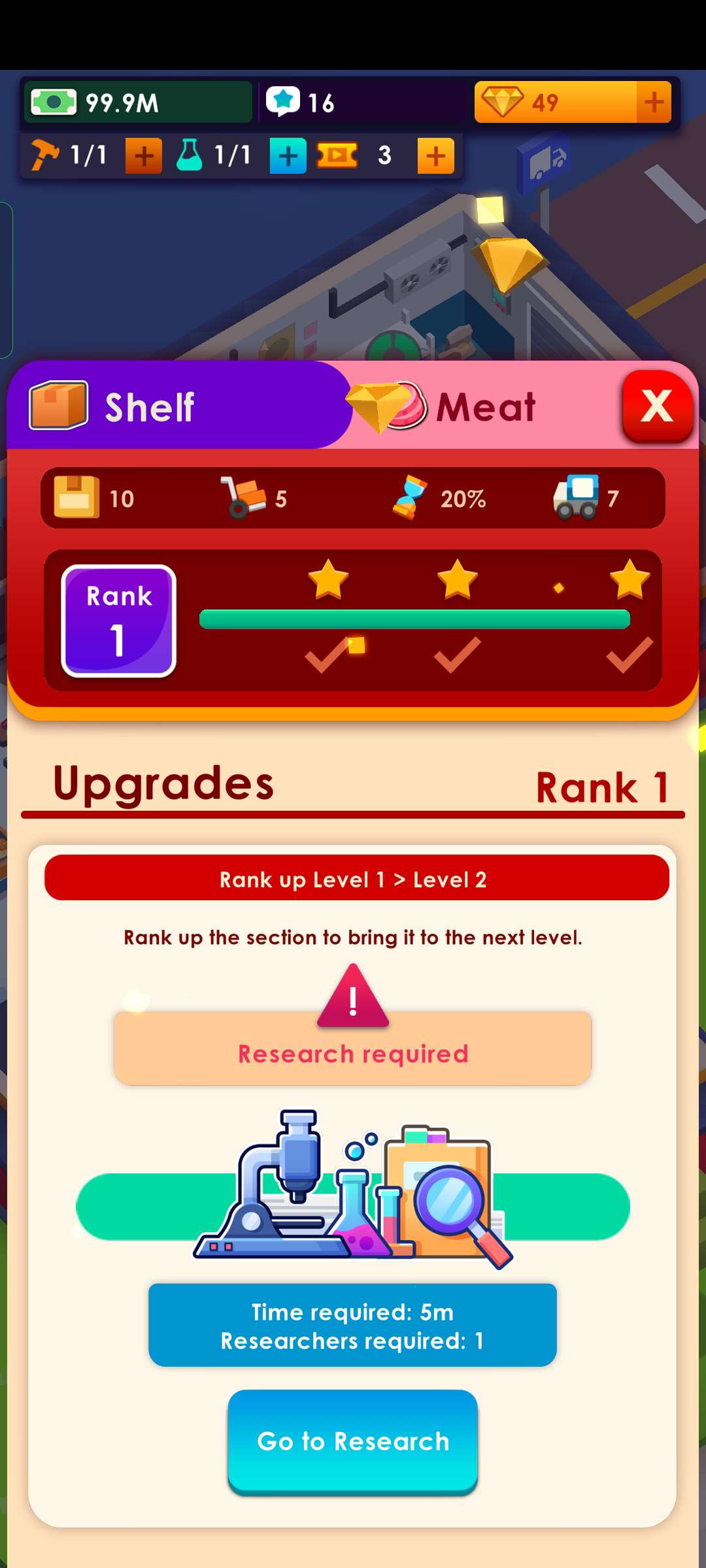This screenshot has height=1568, width=706.
Task: Add more builders via hammer plus button
Action: pyautogui.click(x=144, y=156)
